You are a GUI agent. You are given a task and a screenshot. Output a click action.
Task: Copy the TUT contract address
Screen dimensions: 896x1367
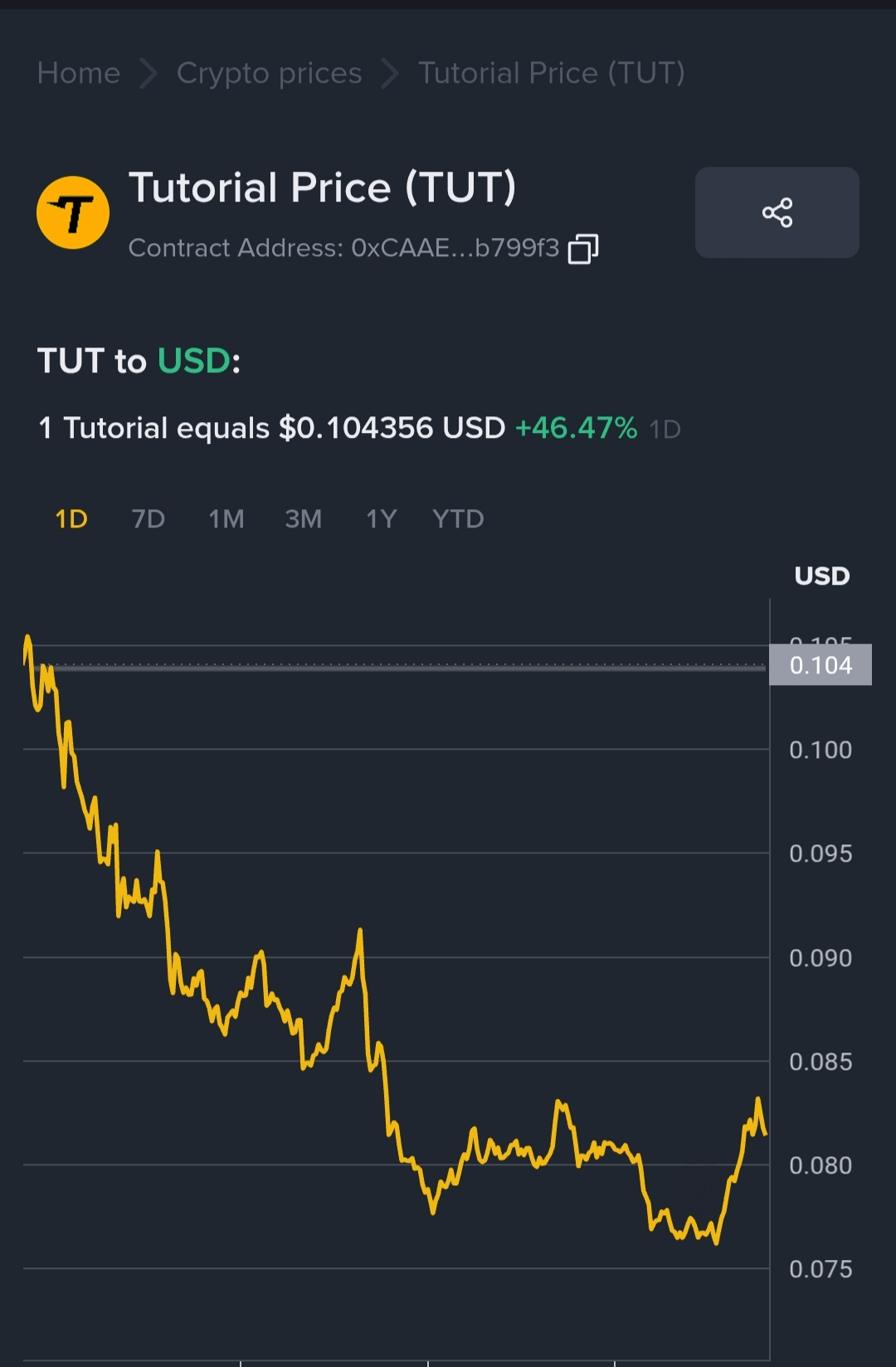(x=583, y=249)
